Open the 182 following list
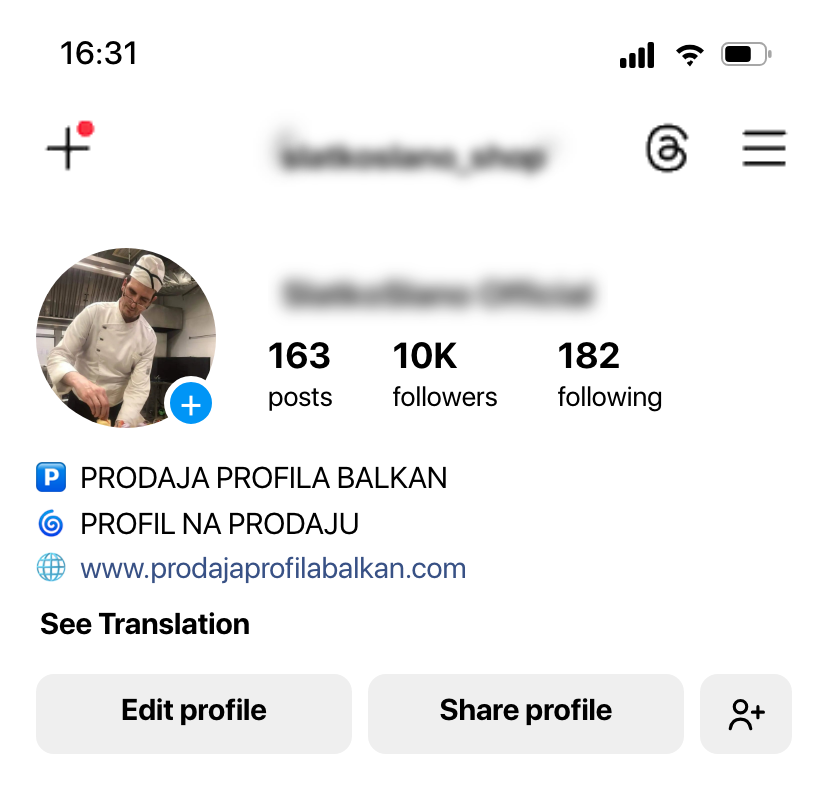 [610, 375]
